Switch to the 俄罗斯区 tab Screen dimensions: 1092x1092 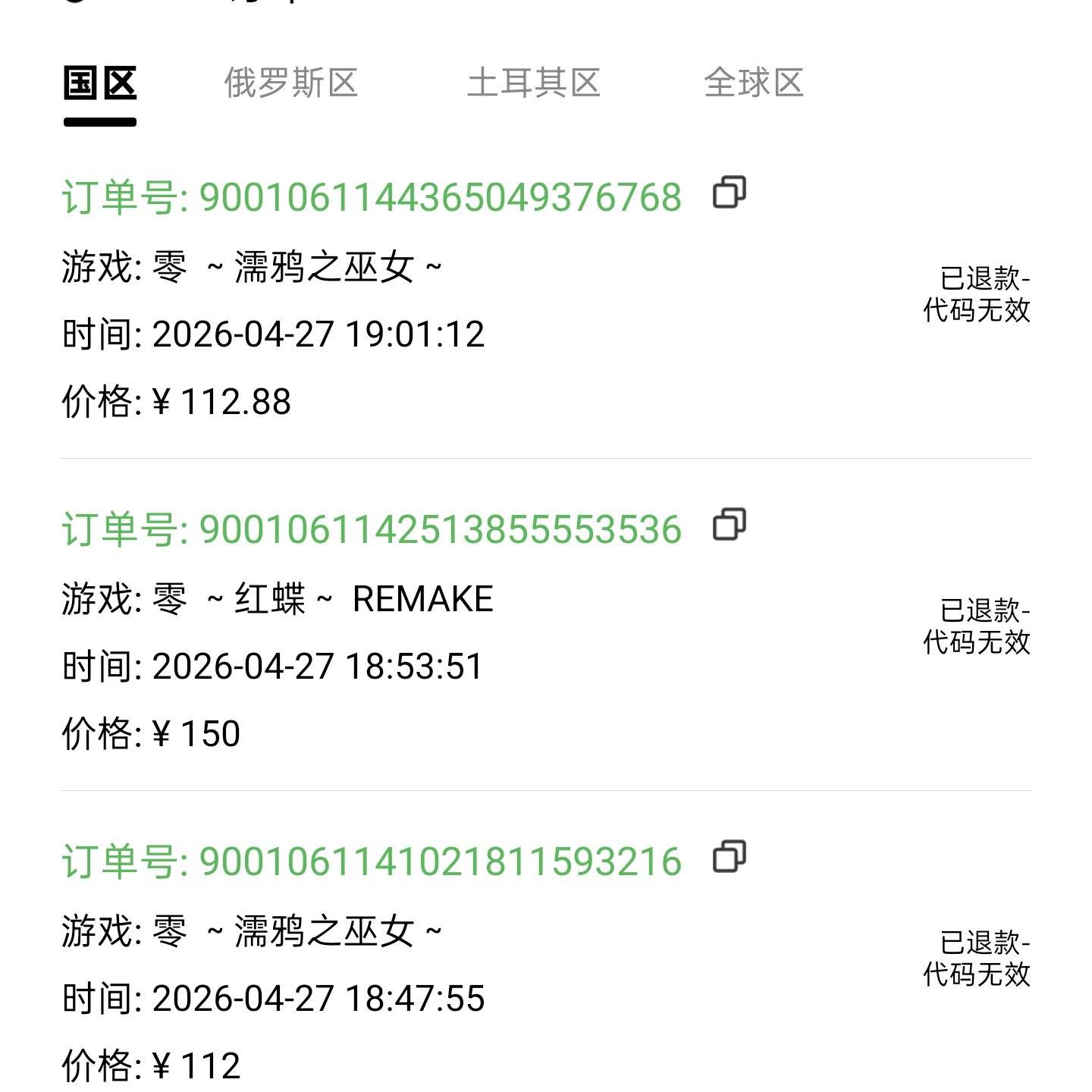click(290, 83)
